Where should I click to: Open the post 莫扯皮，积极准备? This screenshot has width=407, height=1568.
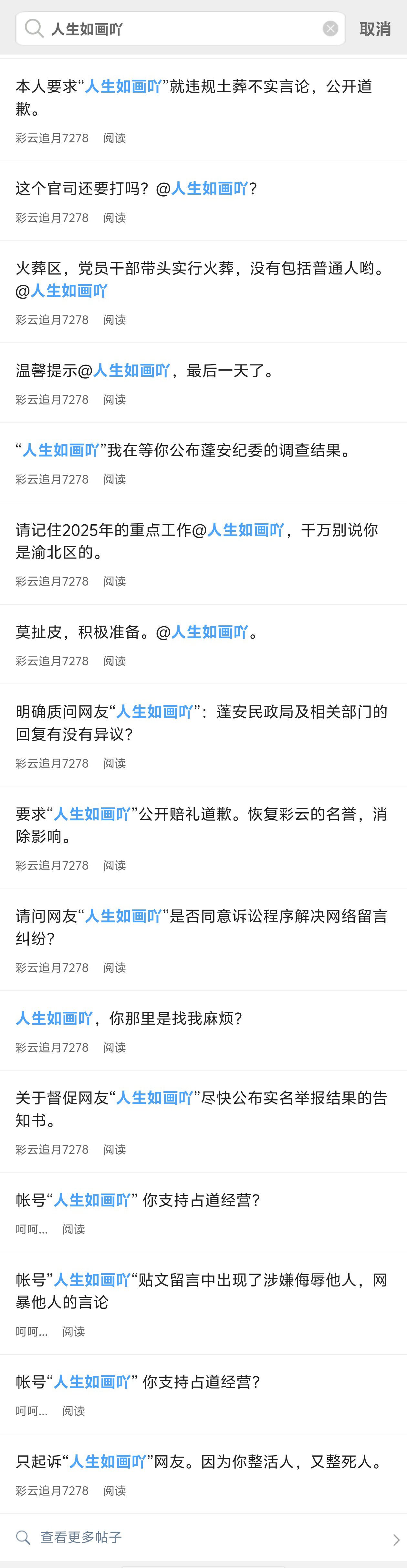[137, 632]
